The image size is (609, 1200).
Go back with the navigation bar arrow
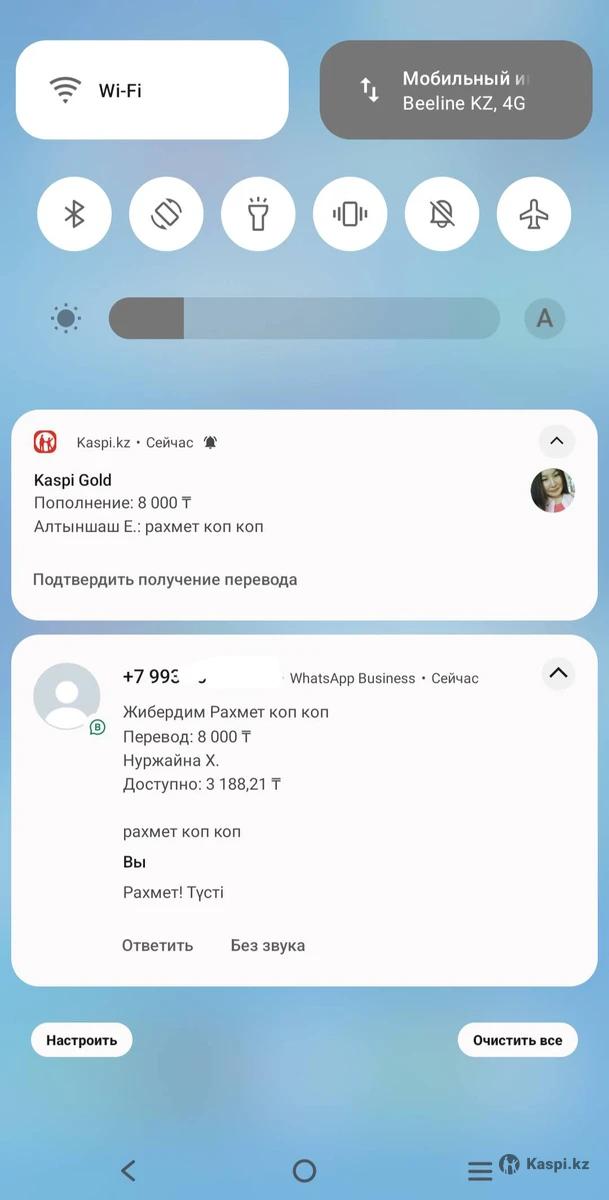pos(128,1170)
